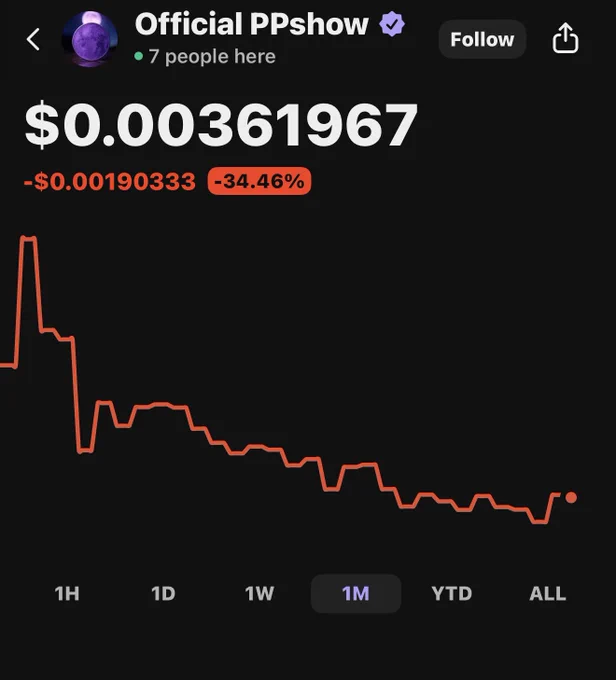The image size is (616, 680).
Task: Select the 1D chart range
Action: (x=163, y=594)
